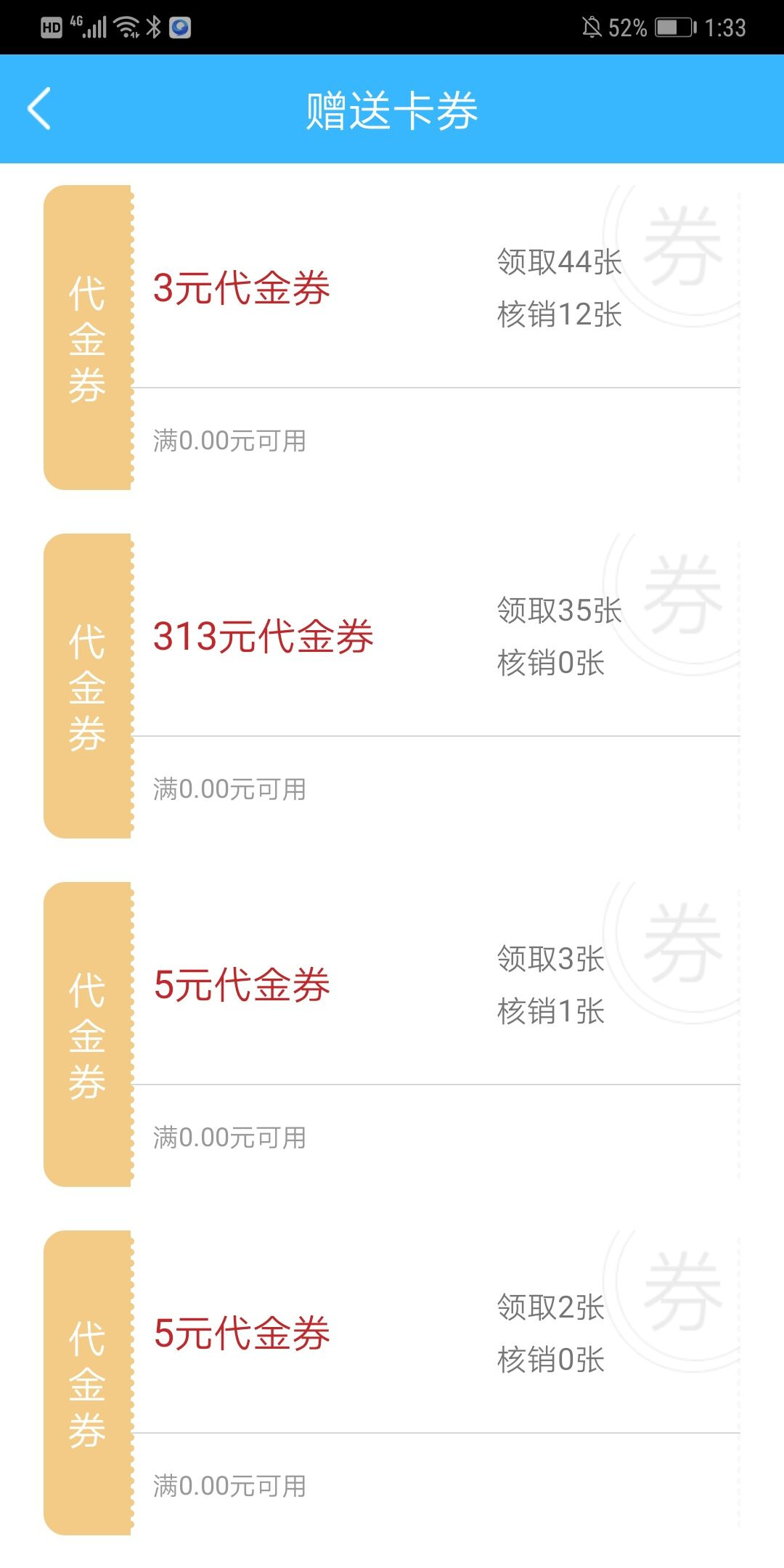Screen dimensions: 784x1568
Task: Tap the Bluetooth icon in status bar
Action: click(x=153, y=26)
